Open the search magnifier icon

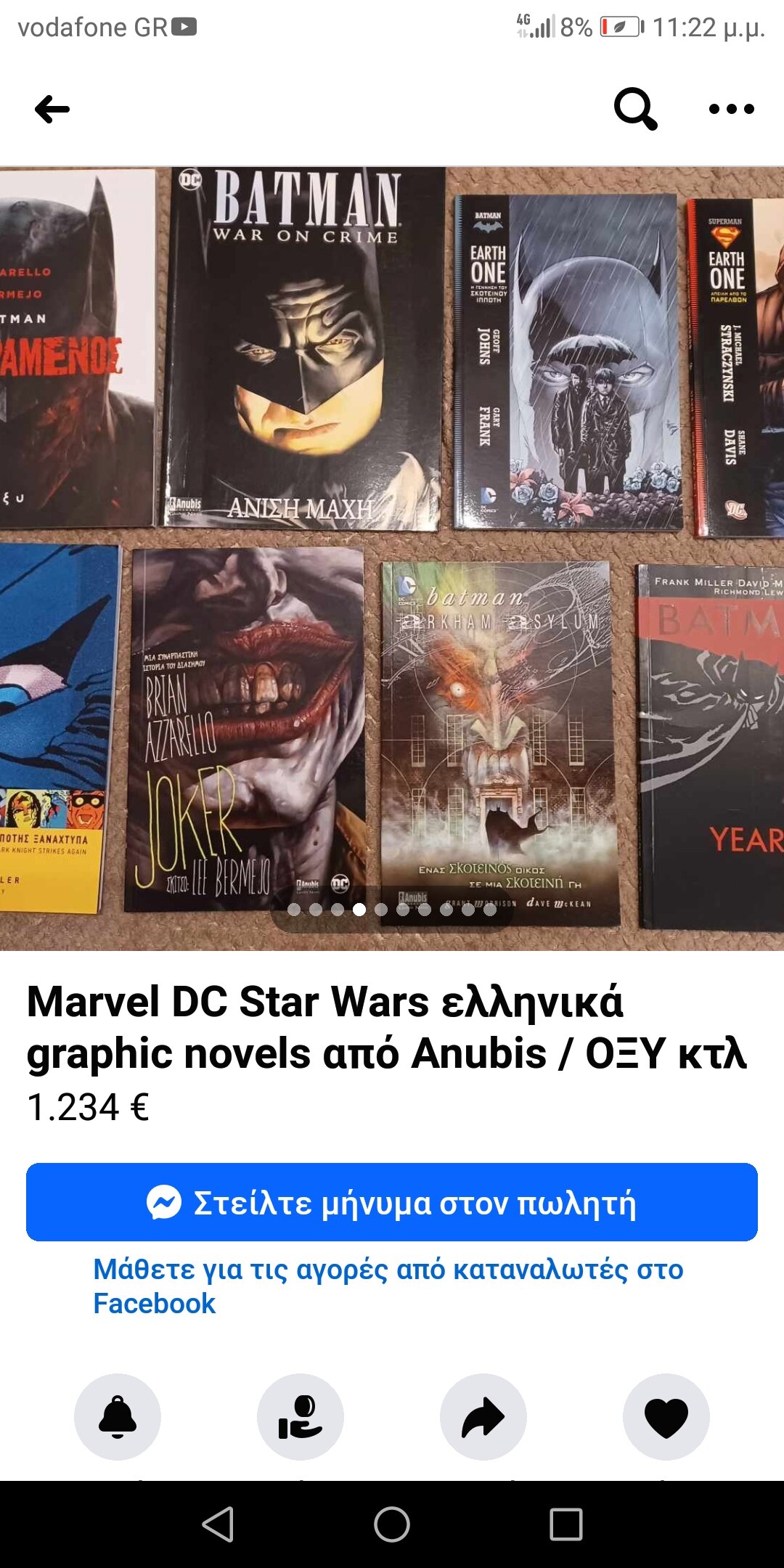(635, 109)
